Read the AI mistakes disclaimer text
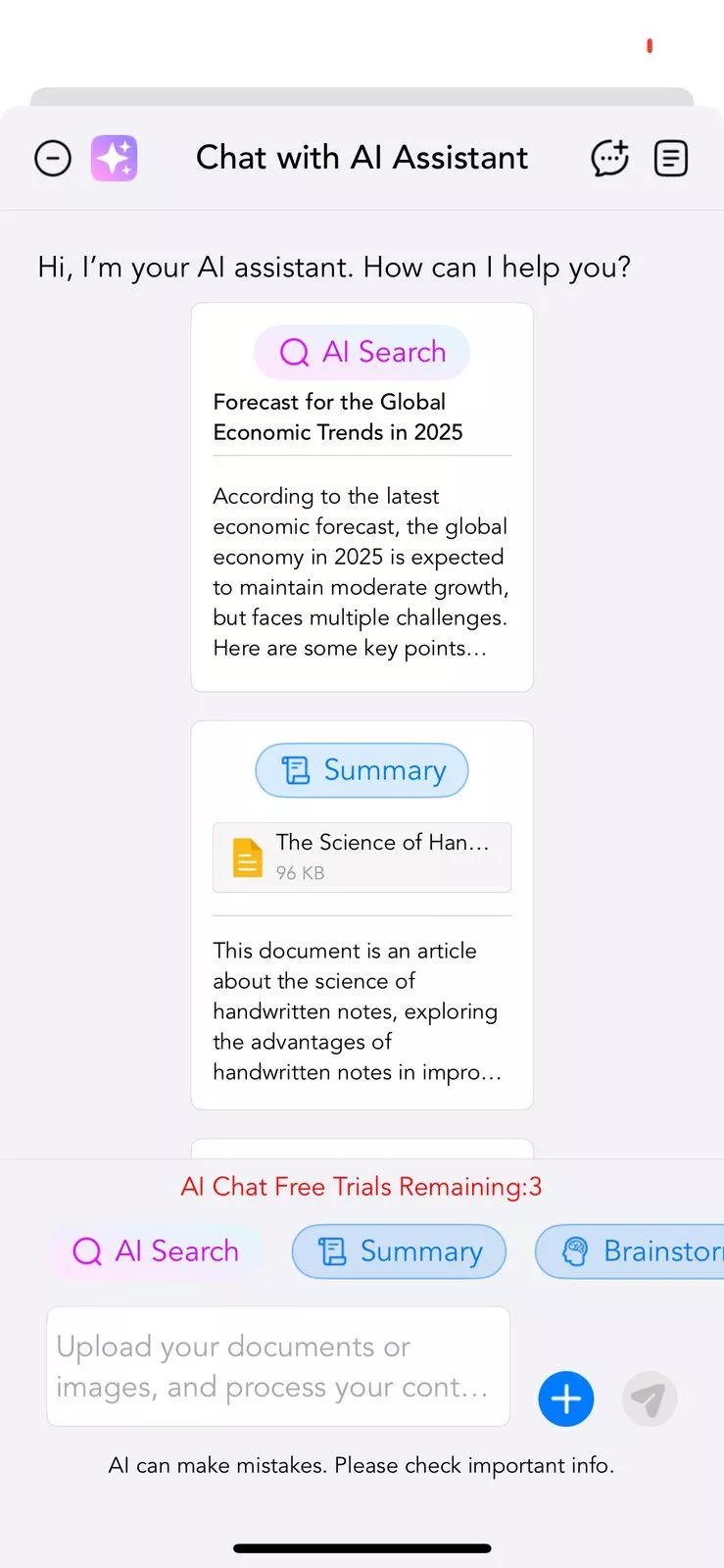The height and width of the screenshot is (1568, 724). pos(362,1465)
